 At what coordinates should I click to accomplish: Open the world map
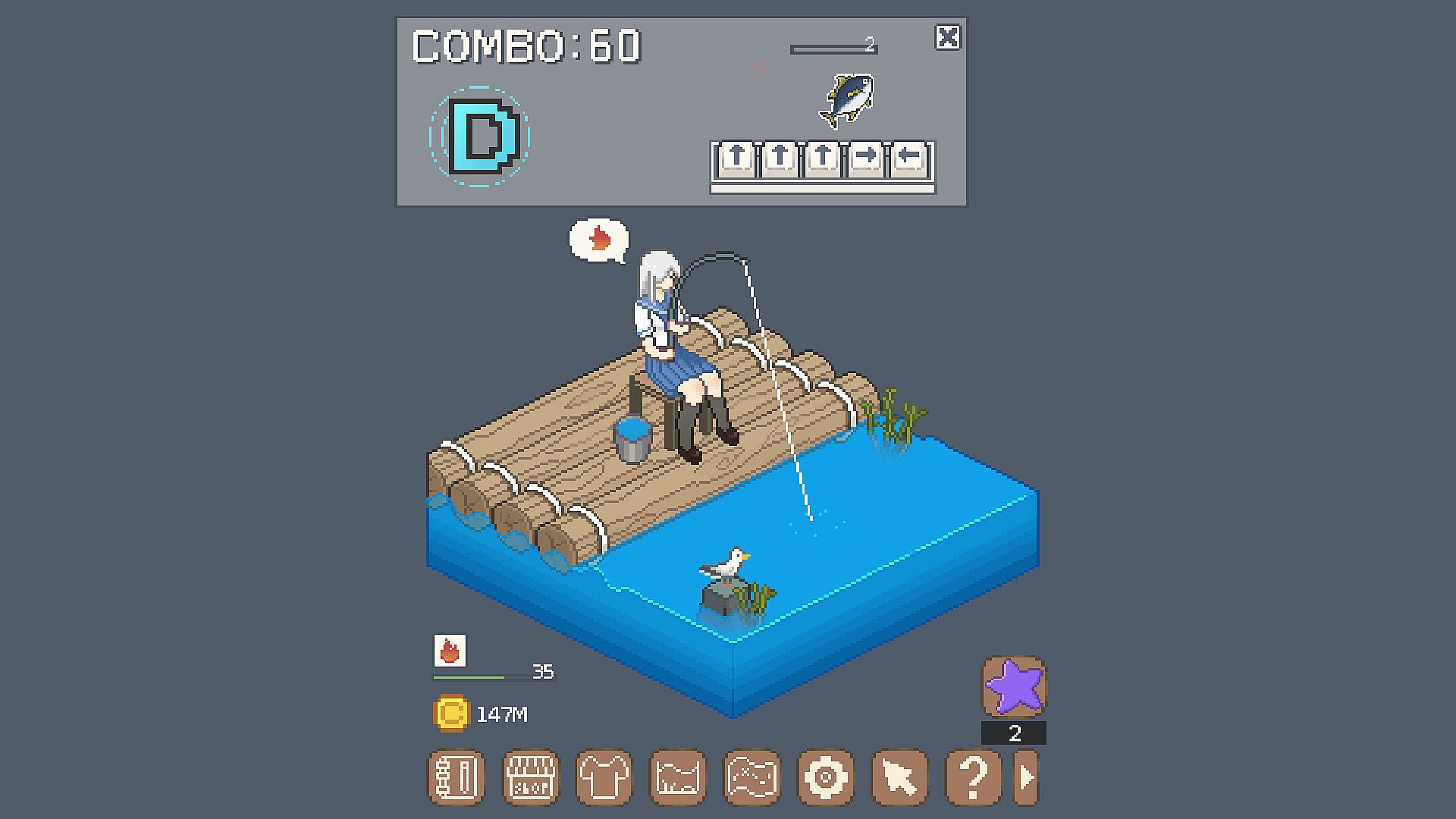752,777
